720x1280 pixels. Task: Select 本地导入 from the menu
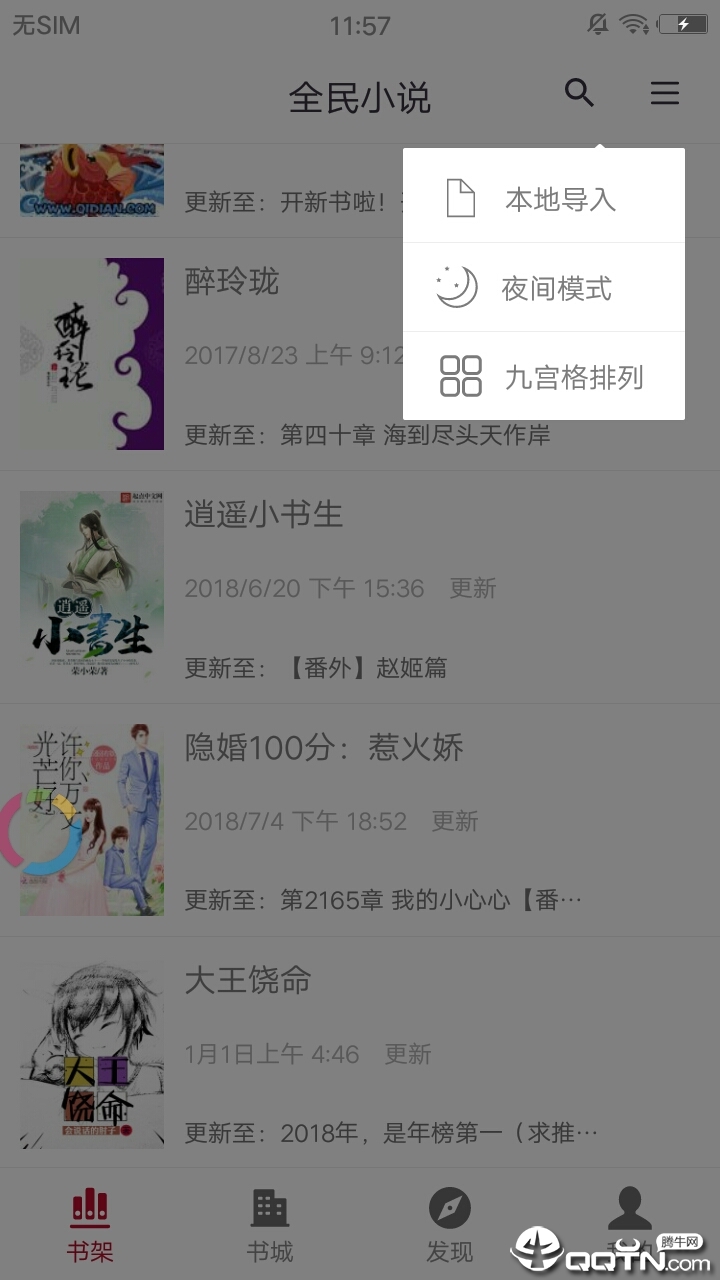point(544,197)
